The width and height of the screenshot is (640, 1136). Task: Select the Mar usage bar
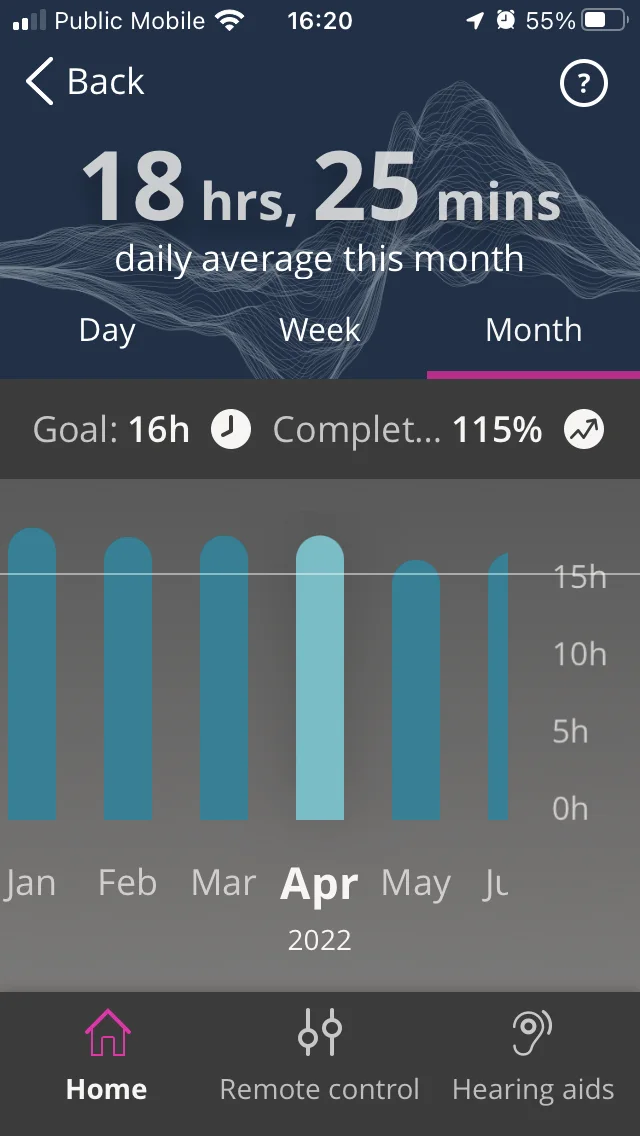click(224, 677)
